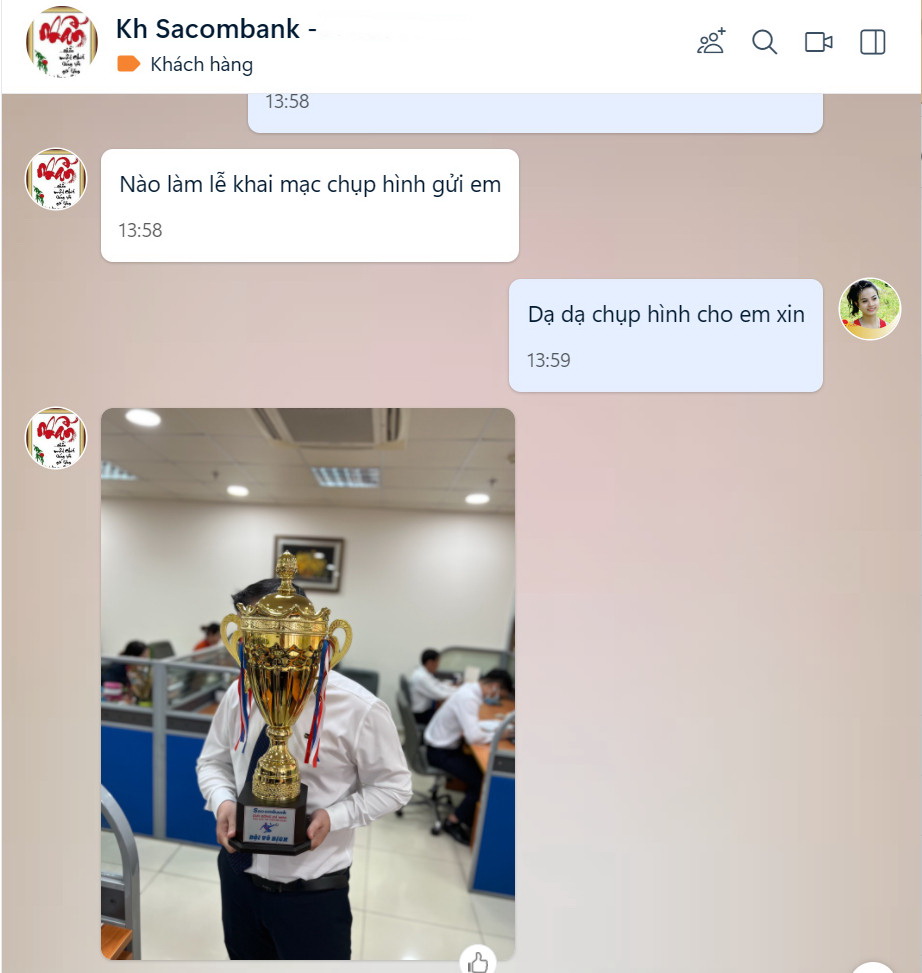Open own avatar beside the 13:59 reply
The height and width of the screenshot is (973, 922).
pyautogui.click(x=869, y=309)
